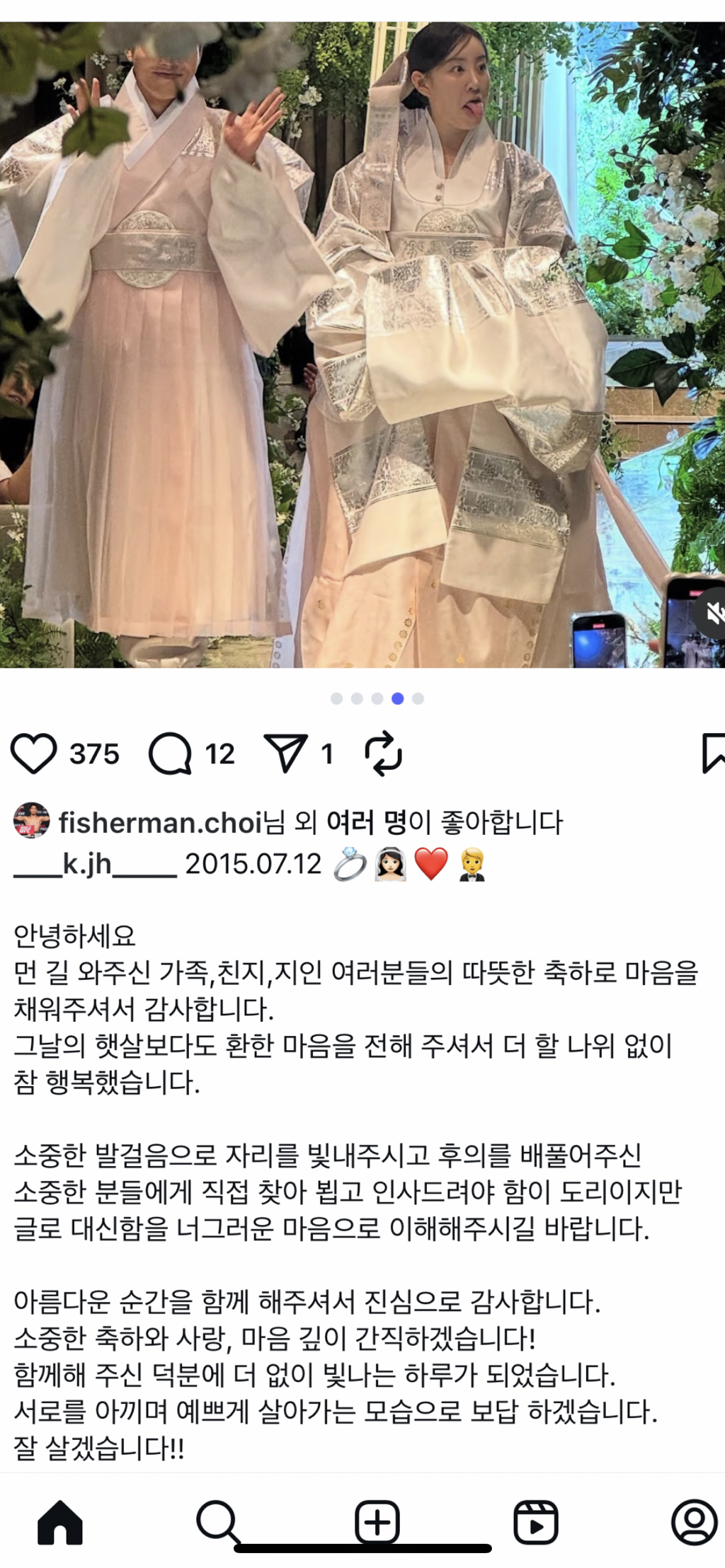
Task: Open the Search tab
Action: coord(218,1521)
